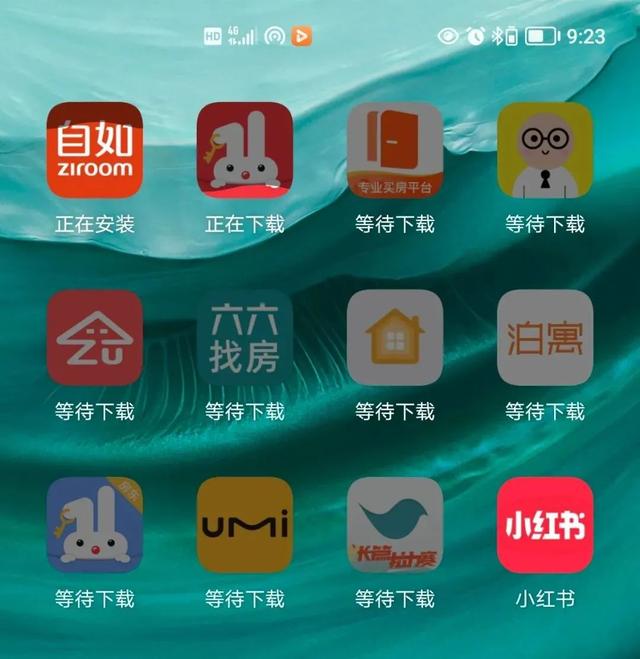
Task: Tap the red house ZU app icon
Action: (95, 338)
